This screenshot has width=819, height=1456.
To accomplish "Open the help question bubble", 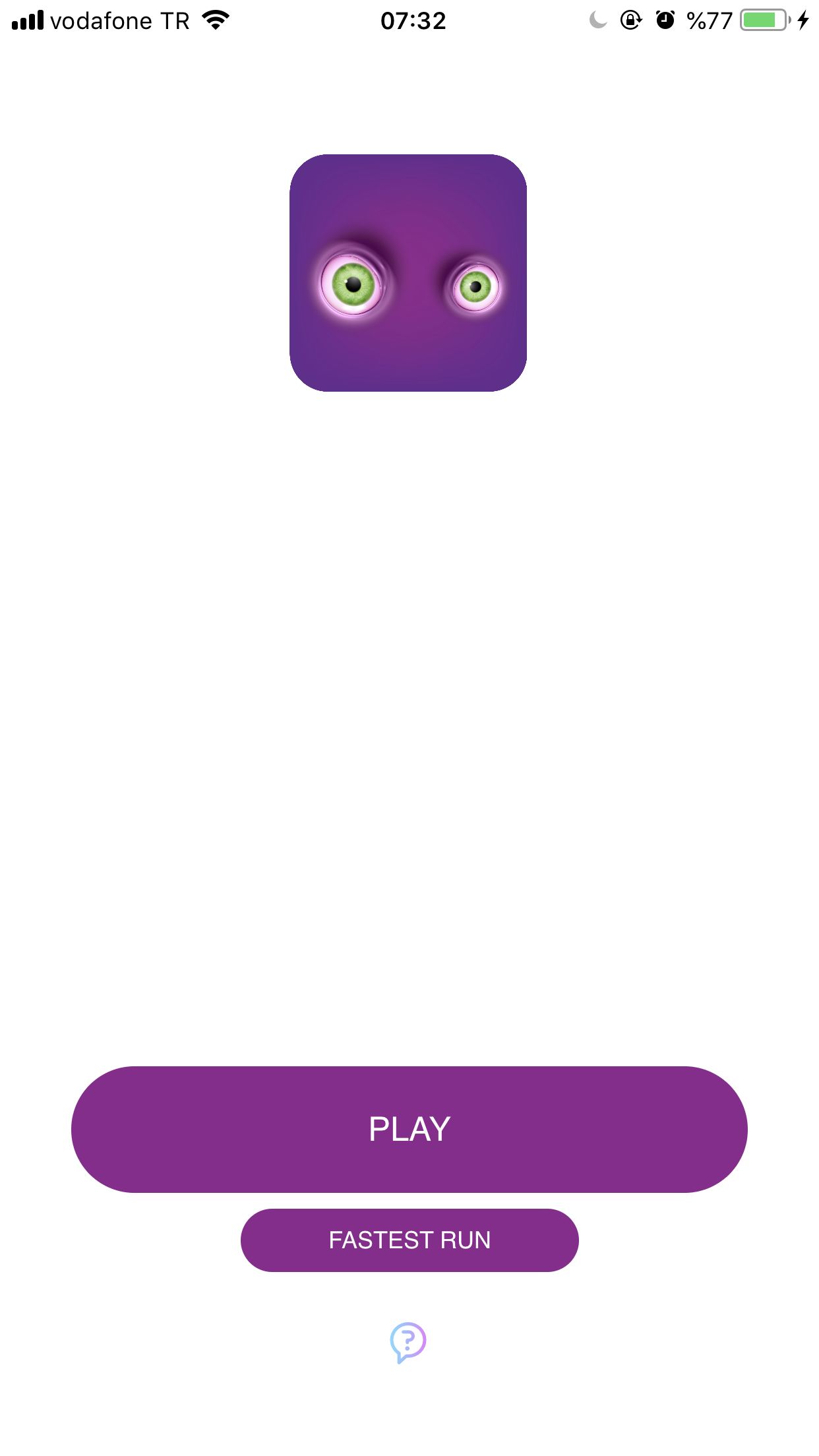I will click(x=408, y=1341).
